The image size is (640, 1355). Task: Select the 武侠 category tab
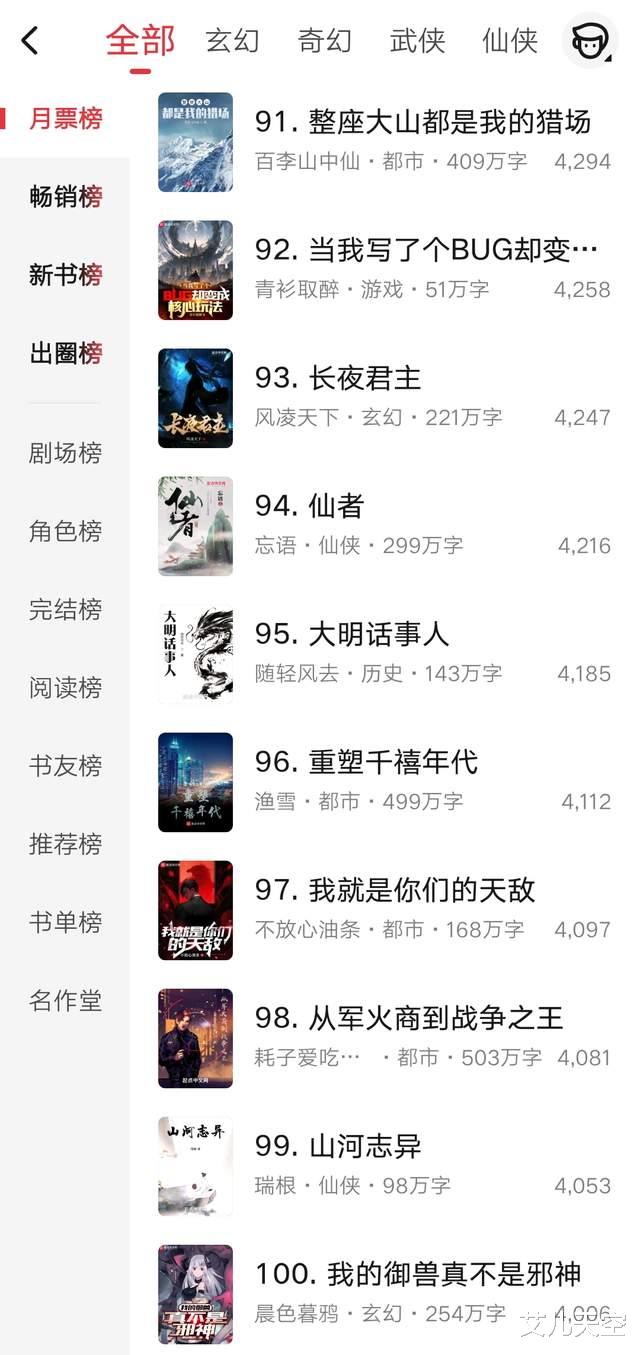417,41
